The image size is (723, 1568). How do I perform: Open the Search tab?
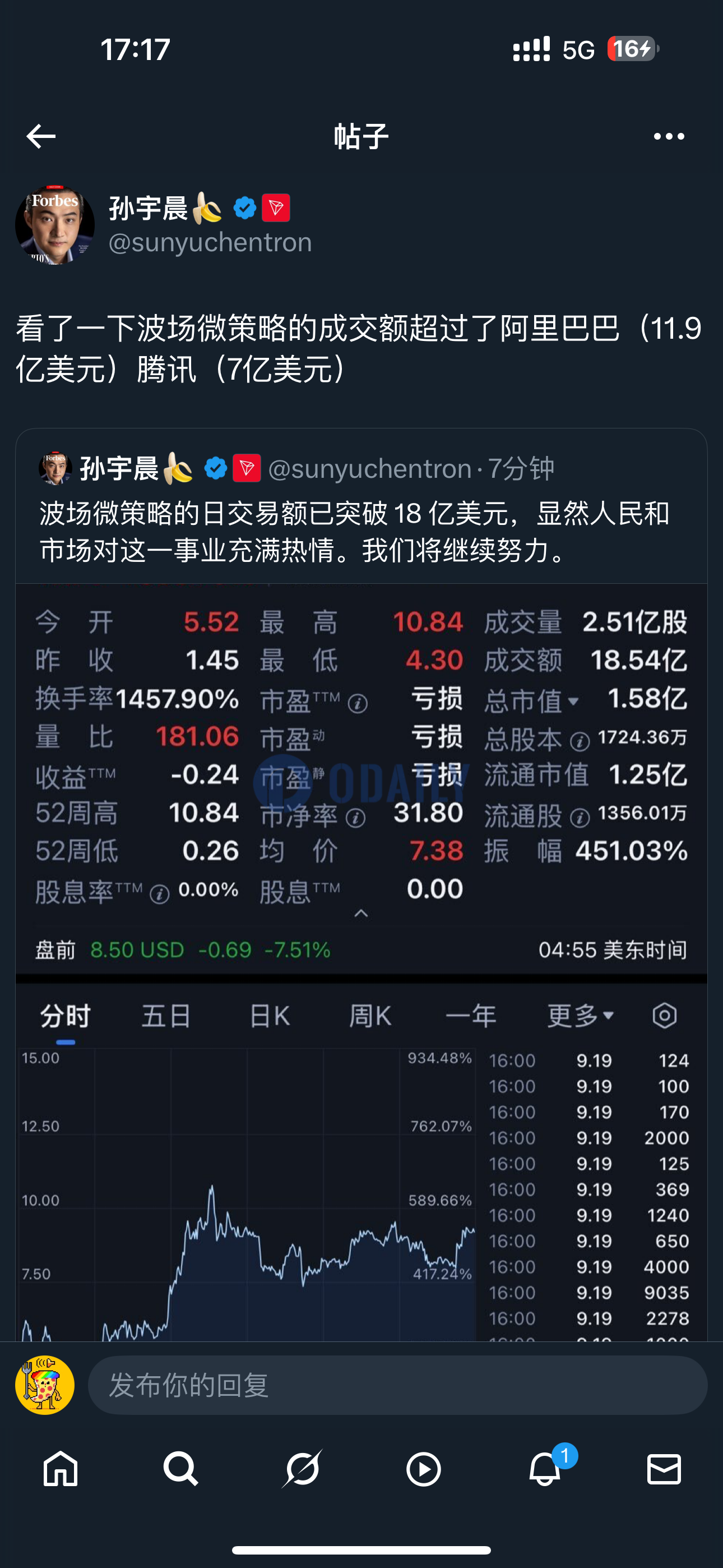[180, 1469]
